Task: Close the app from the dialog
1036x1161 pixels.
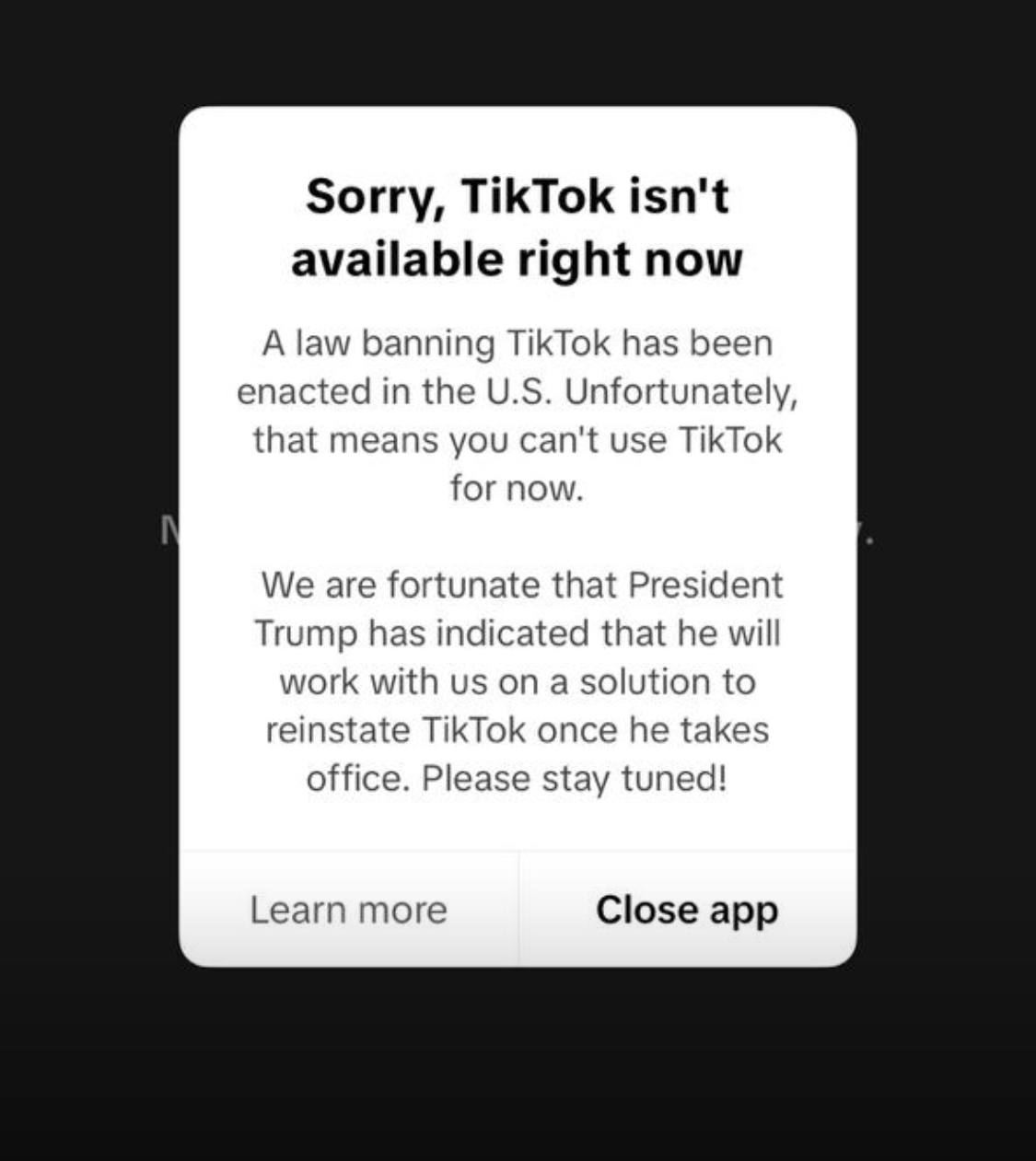Action: pyautogui.click(x=687, y=910)
